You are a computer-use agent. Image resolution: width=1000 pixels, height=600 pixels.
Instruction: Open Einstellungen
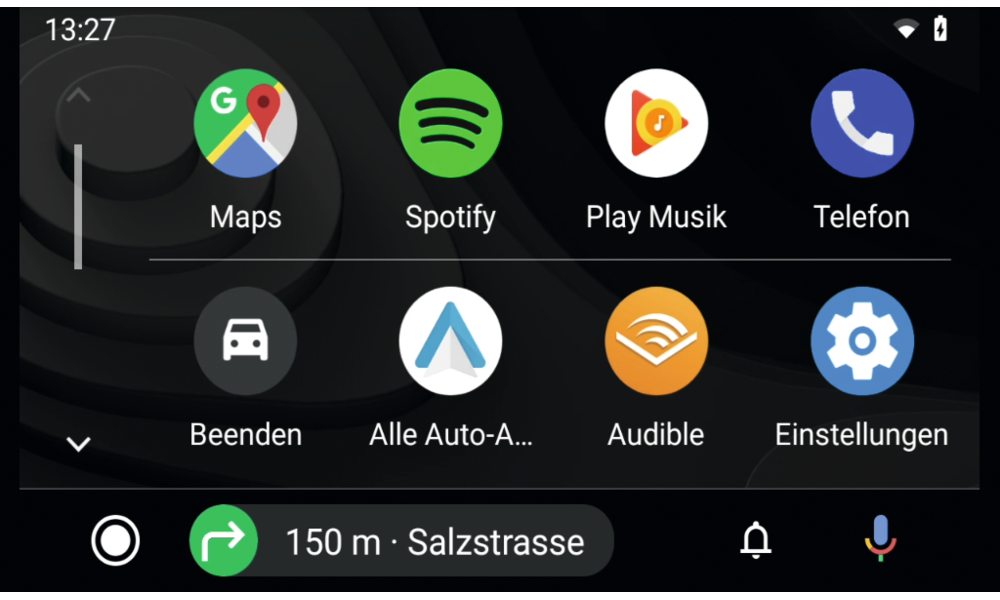[x=862, y=341]
